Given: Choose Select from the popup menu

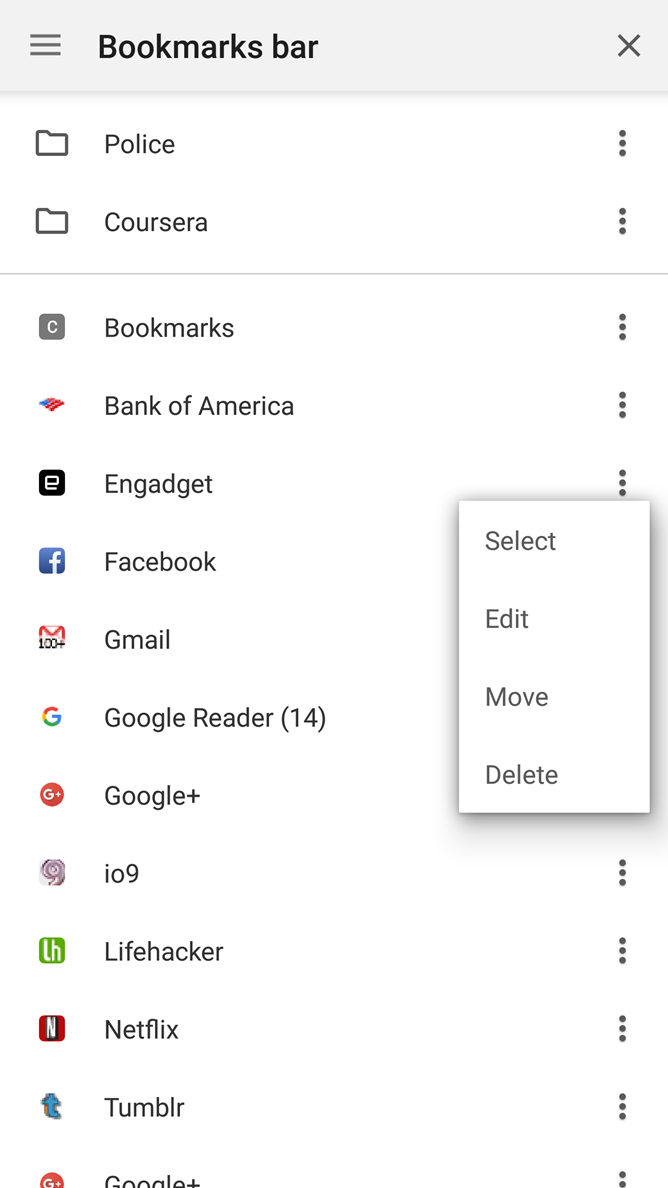Looking at the screenshot, I should (554, 541).
